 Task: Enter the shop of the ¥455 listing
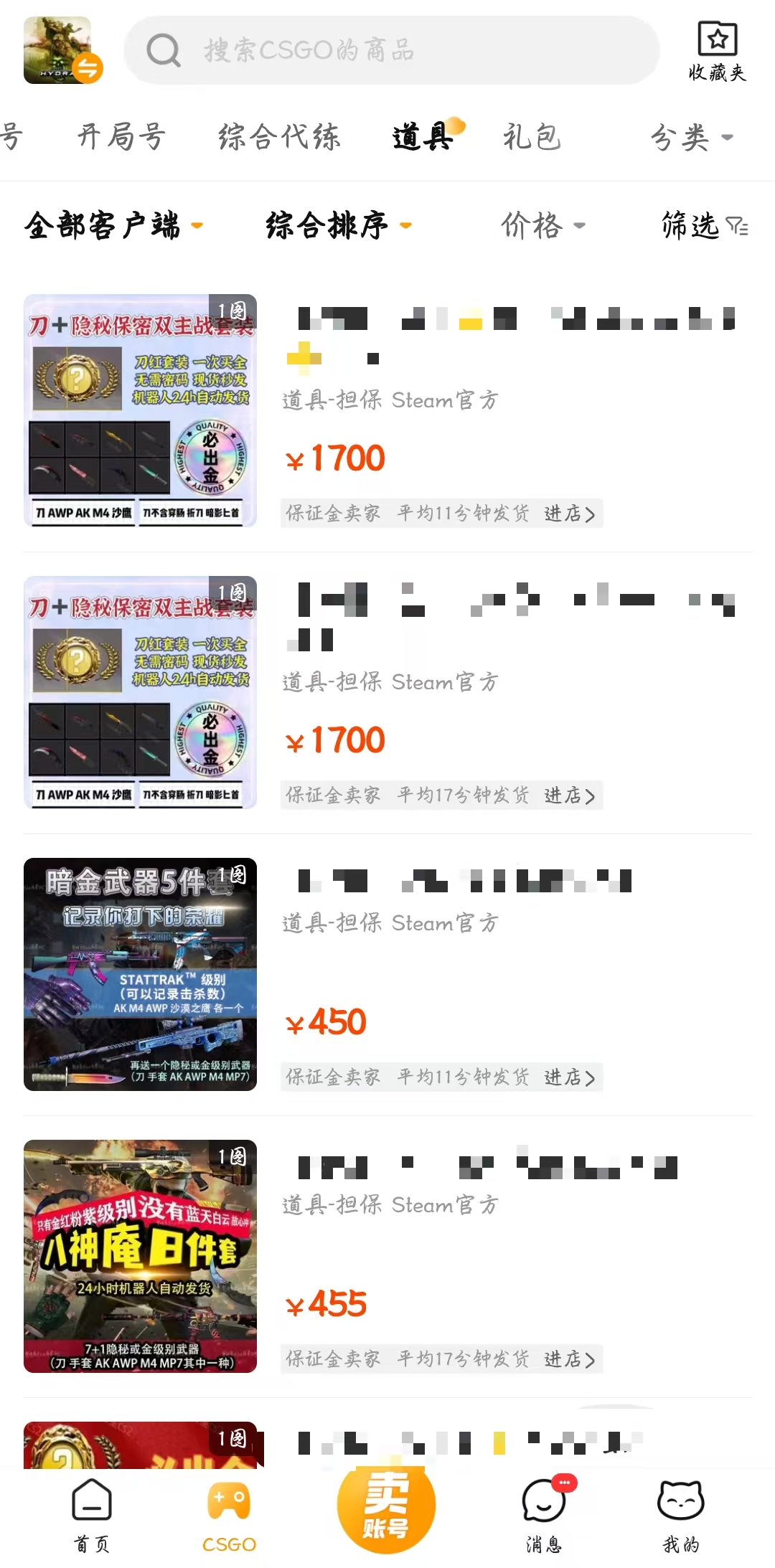[x=570, y=1359]
